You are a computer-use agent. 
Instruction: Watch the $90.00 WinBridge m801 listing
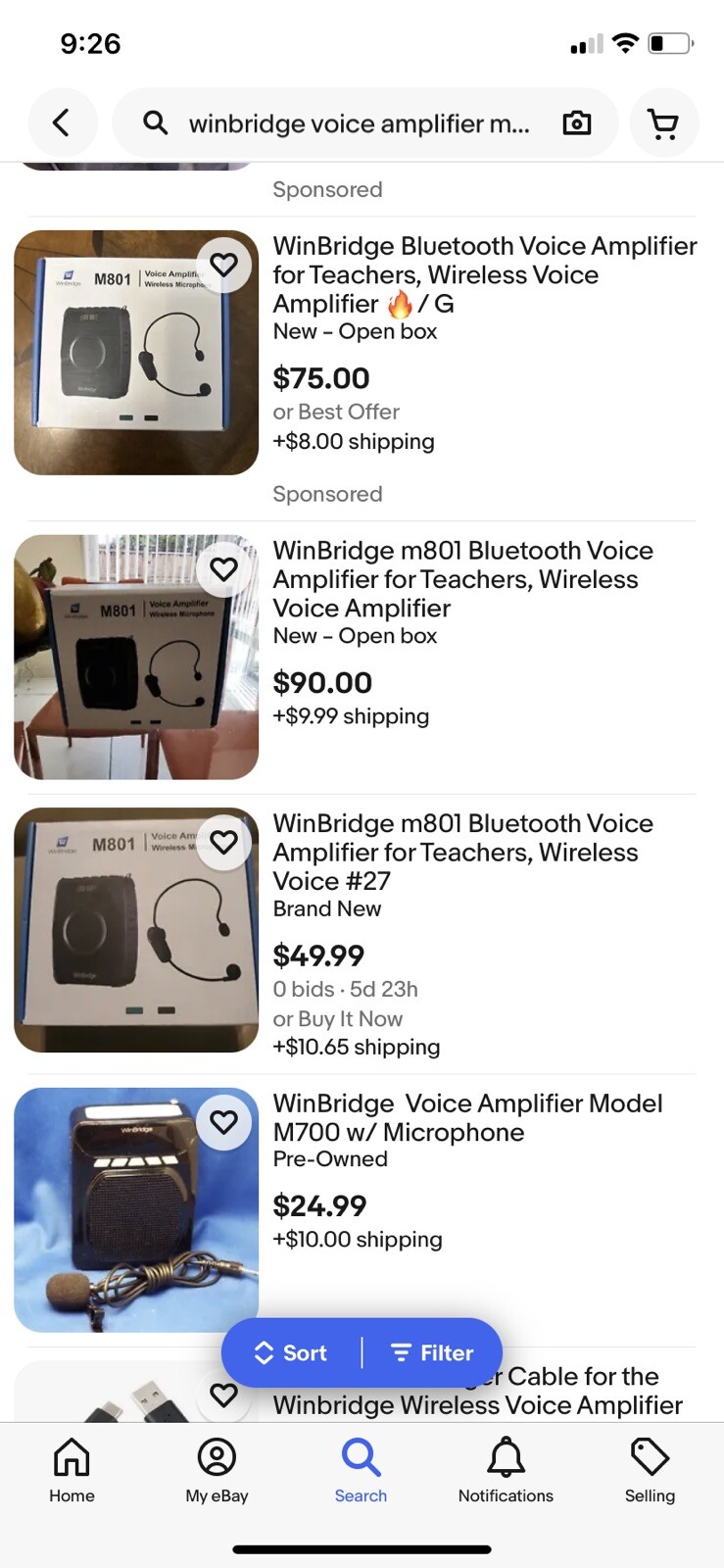224,569
